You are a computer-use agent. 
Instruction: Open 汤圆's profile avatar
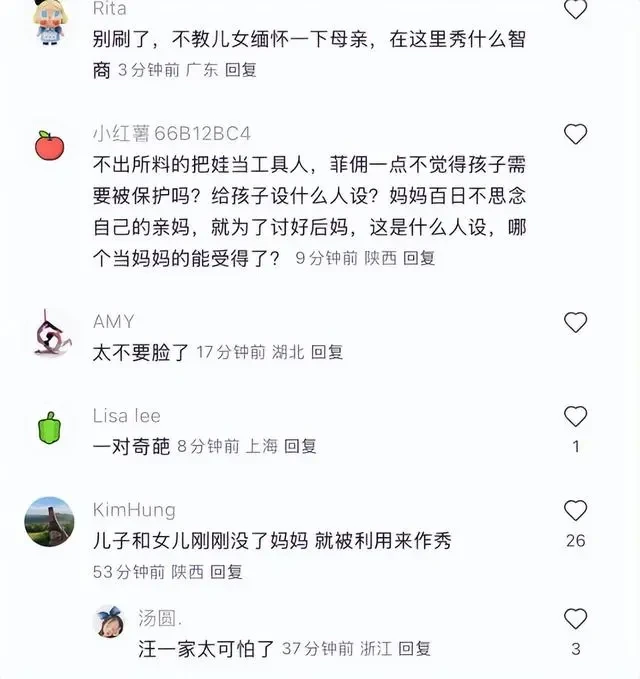coord(109,620)
